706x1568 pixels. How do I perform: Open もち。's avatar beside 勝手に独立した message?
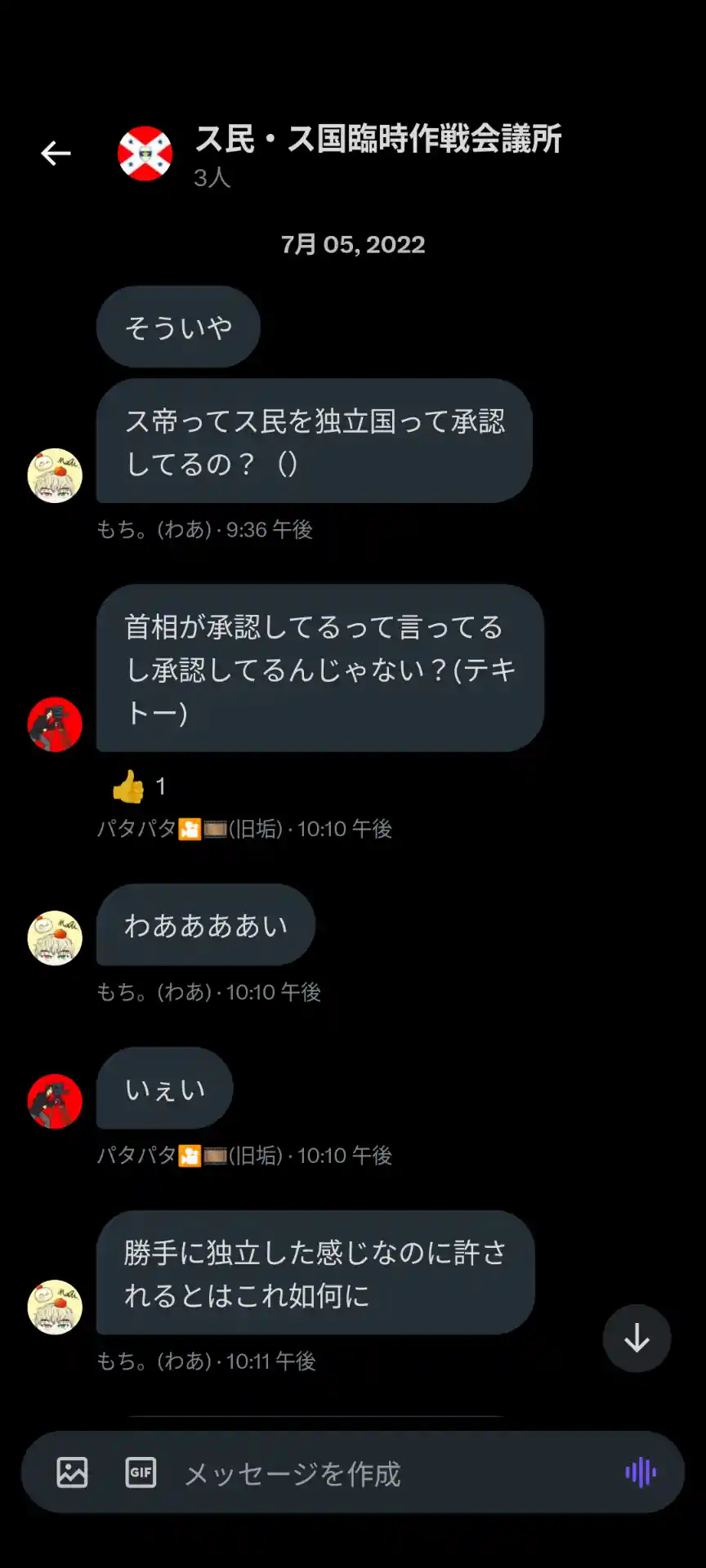(55, 1307)
